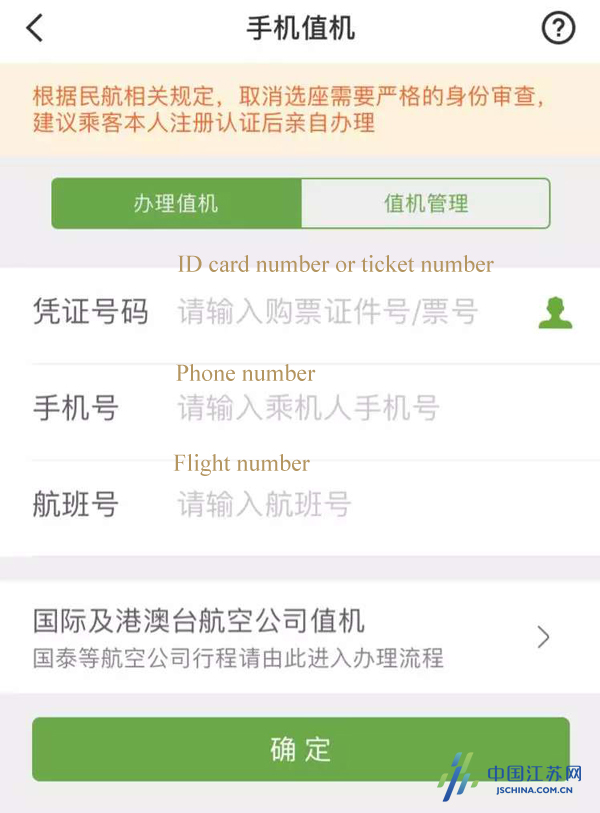The width and height of the screenshot is (600, 813).
Task: Confirm with the 确定 button
Action: (x=300, y=749)
